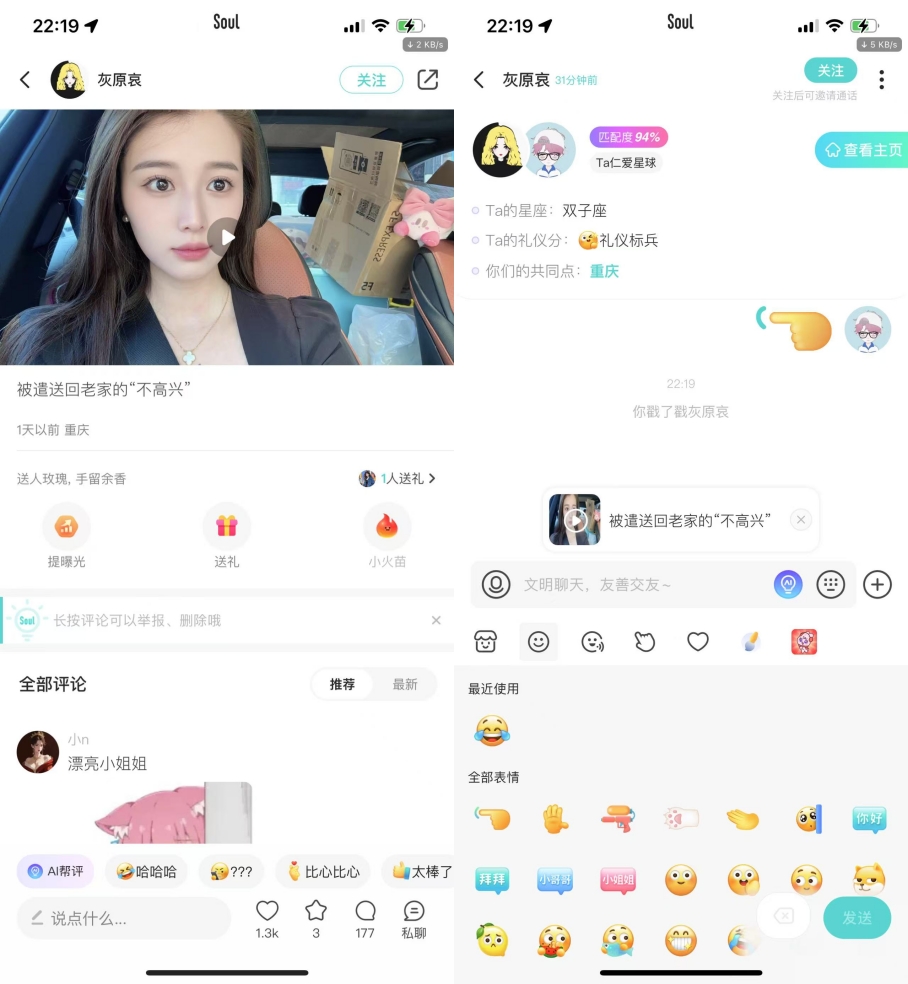The image size is (908, 984).
Task: Play the video in the post
Action: tap(227, 237)
